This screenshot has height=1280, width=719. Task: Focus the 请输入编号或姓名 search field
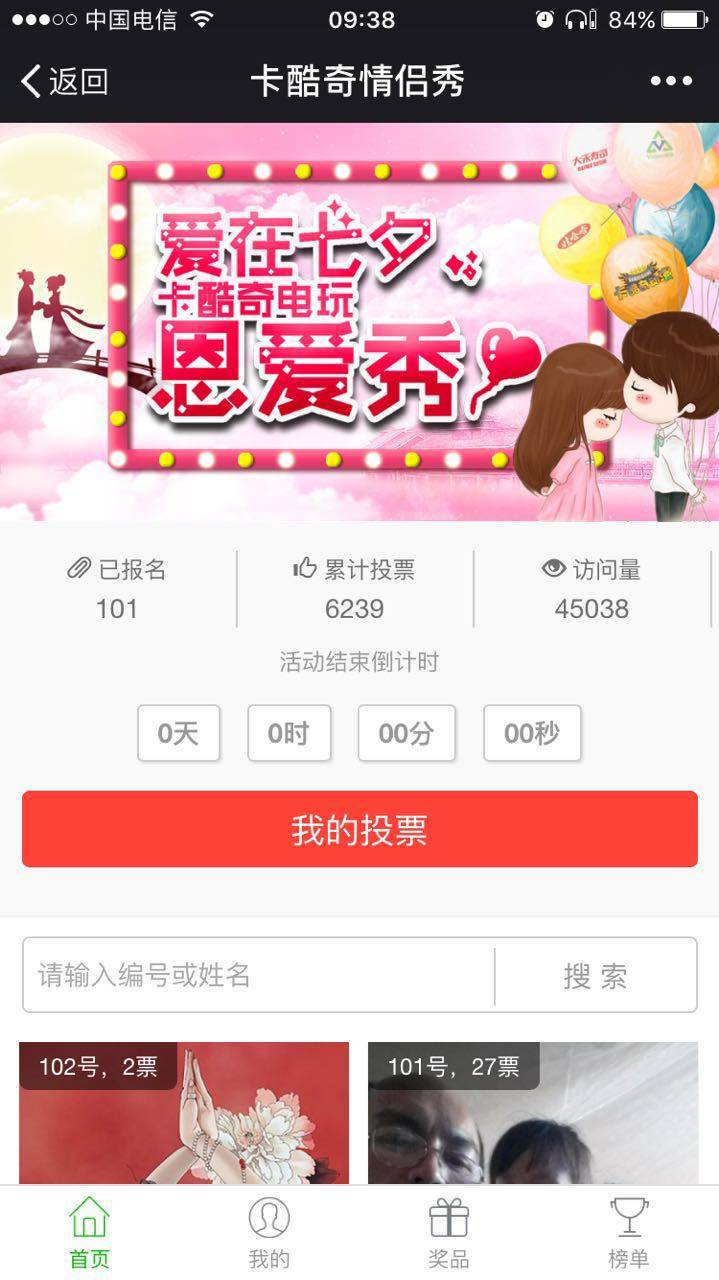tap(258, 975)
